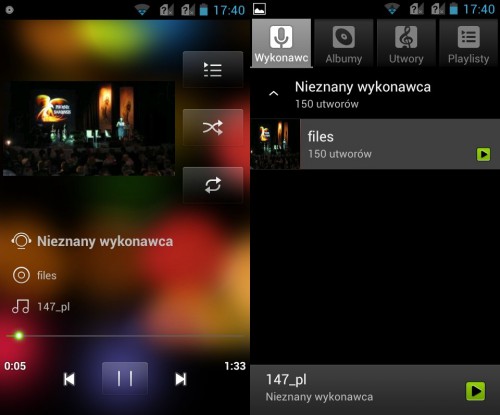Skip to the previous track
The image size is (500, 415).
(x=69, y=379)
